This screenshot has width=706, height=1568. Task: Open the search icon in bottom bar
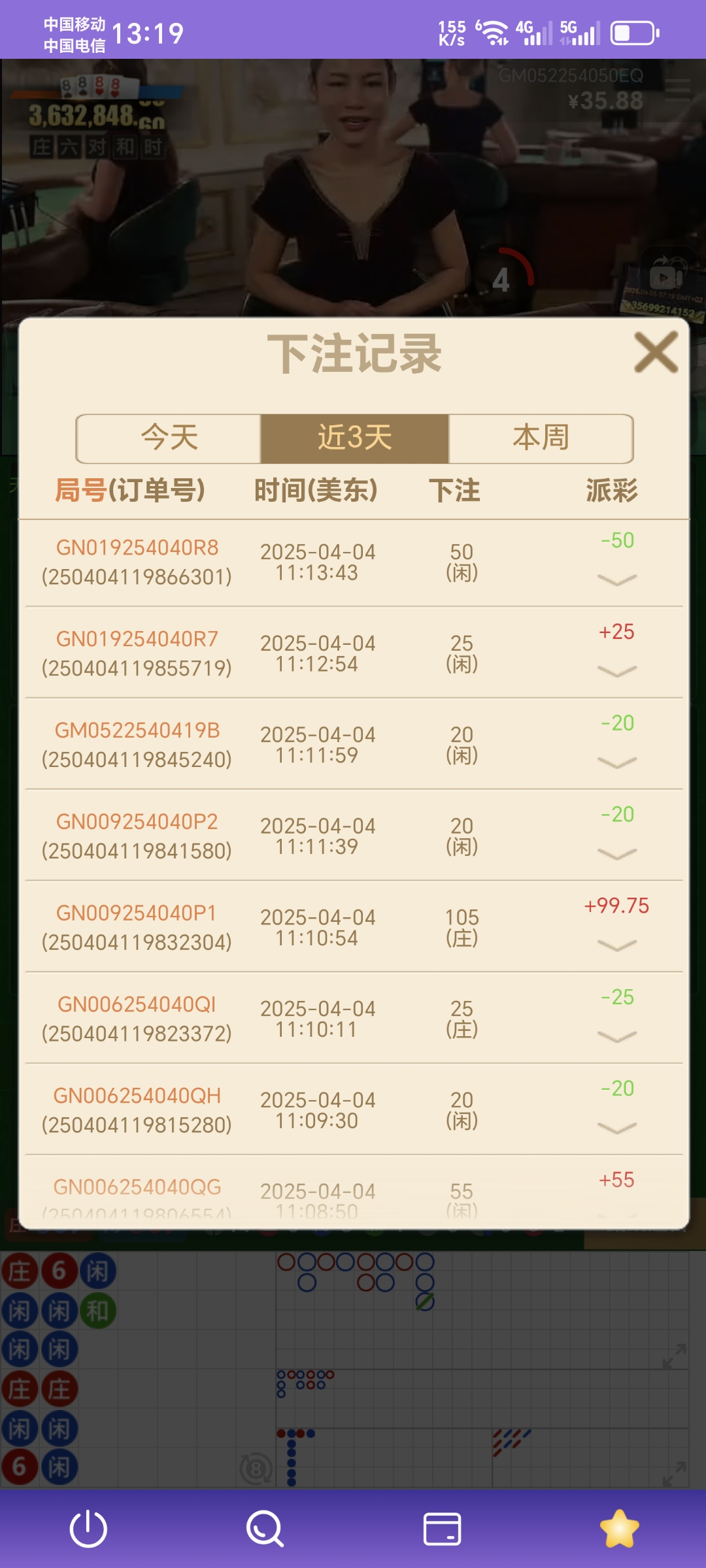(x=265, y=1529)
